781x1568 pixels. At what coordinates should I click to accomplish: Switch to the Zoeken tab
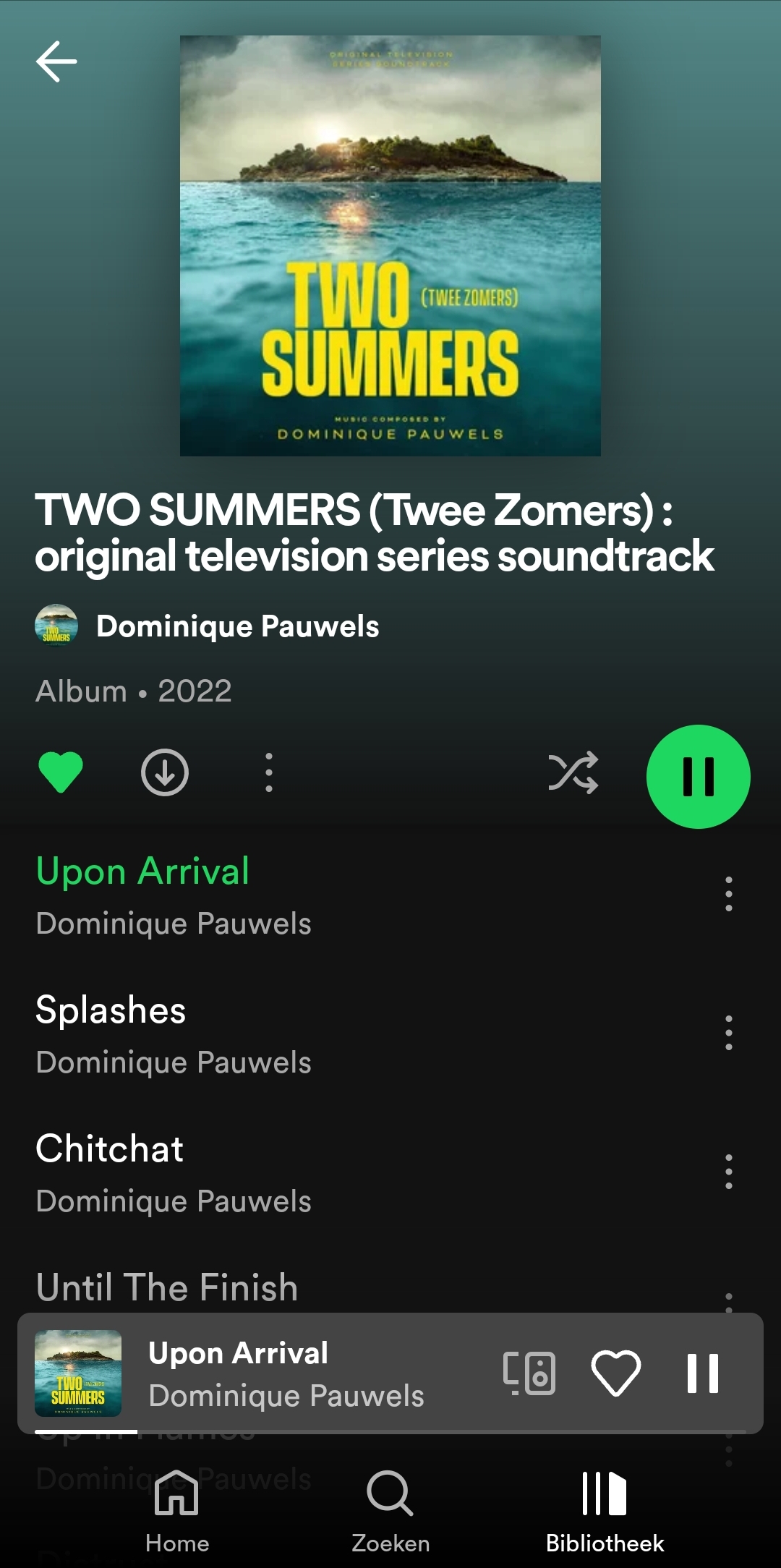click(390, 1510)
